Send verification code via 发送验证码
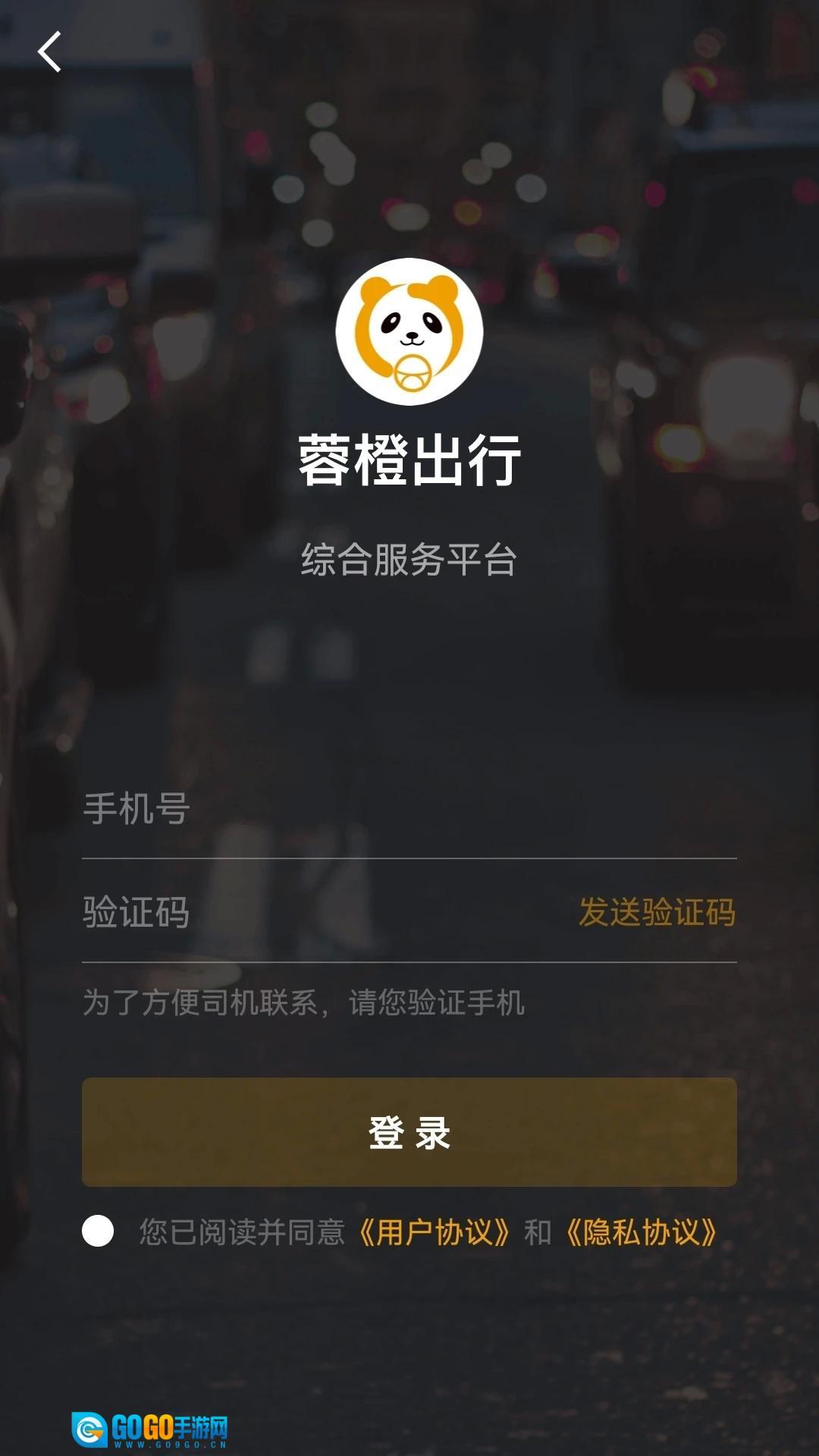The height and width of the screenshot is (1456, 819). tap(657, 912)
